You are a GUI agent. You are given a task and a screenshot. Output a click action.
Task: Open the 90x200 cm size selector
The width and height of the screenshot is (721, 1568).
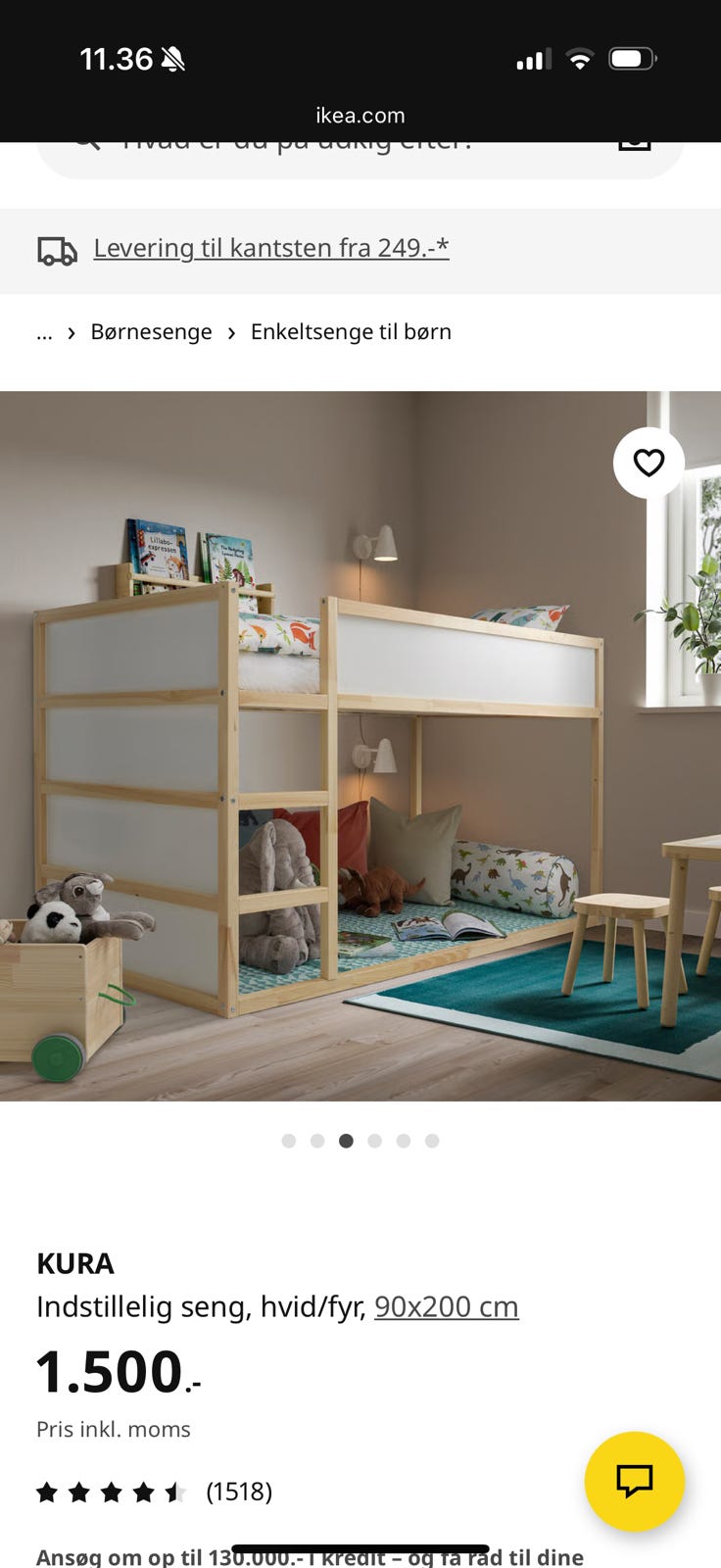pos(447,1306)
